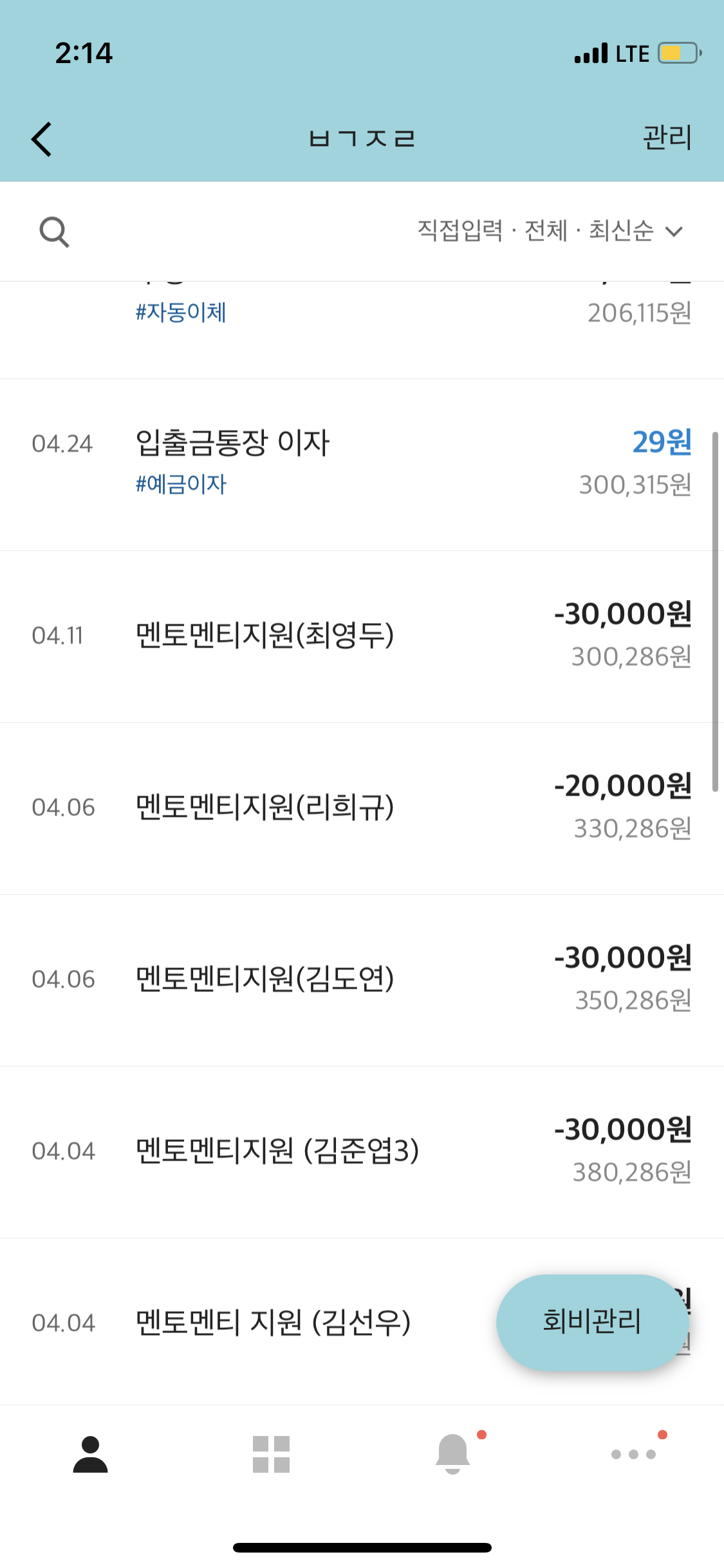The width and height of the screenshot is (724, 1568).
Task: Expand the 직접입력 · 전체 · 최신순 filter
Action: click(550, 230)
